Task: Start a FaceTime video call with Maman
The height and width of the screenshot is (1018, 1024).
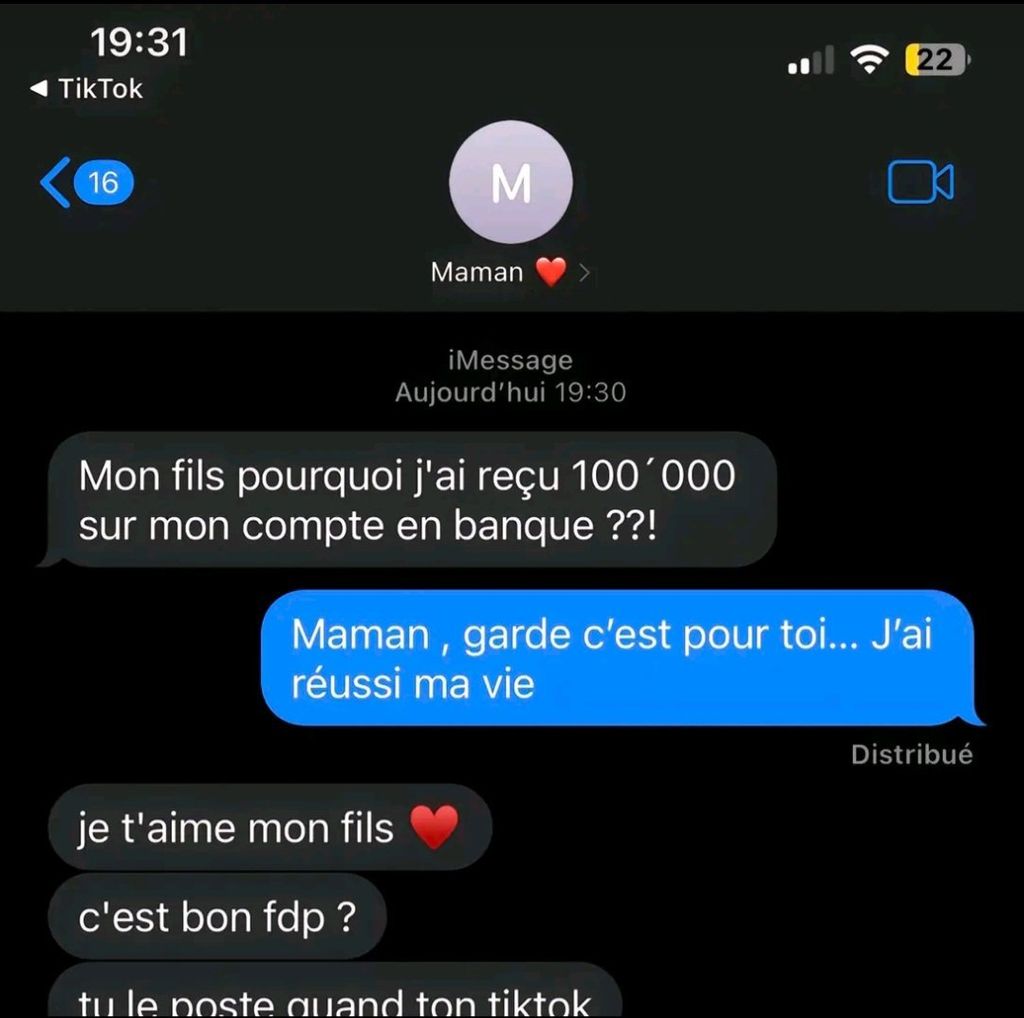Action: pos(919,182)
